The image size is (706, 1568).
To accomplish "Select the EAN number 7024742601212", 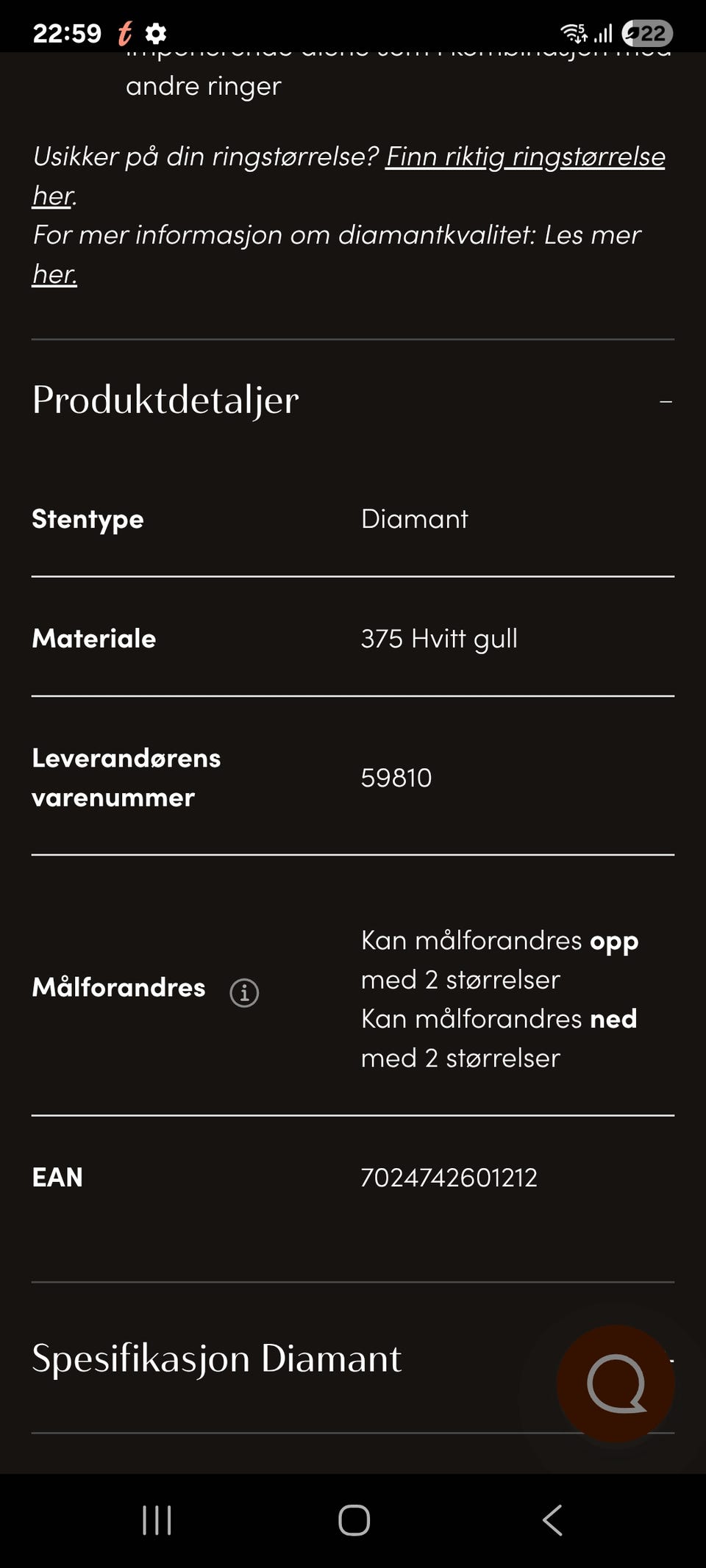I will [449, 1177].
